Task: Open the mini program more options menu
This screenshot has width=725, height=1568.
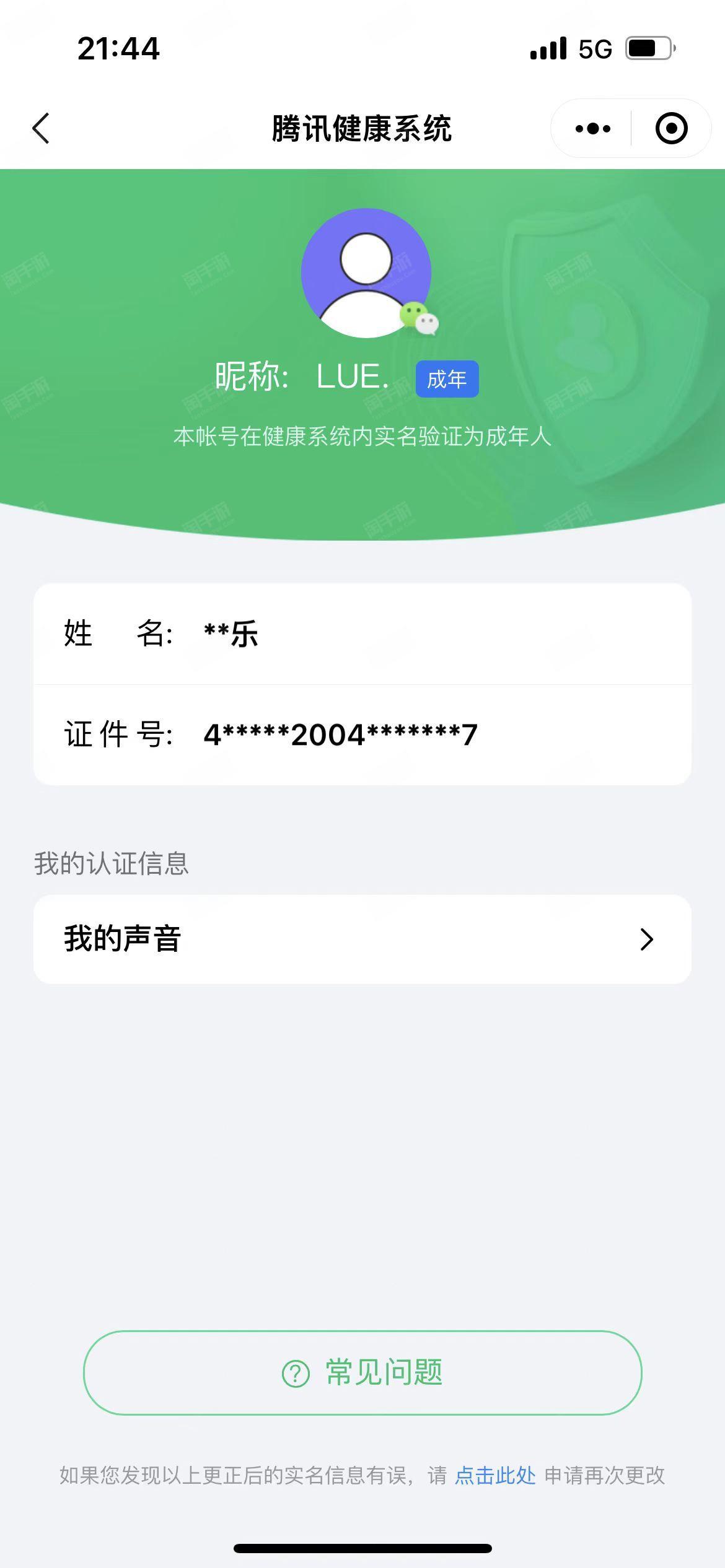Action: click(592, 129)
